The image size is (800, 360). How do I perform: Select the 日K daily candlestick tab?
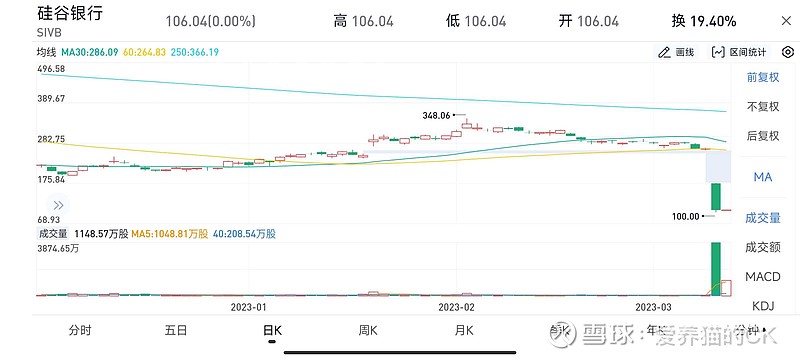click(x=272, y=330)
